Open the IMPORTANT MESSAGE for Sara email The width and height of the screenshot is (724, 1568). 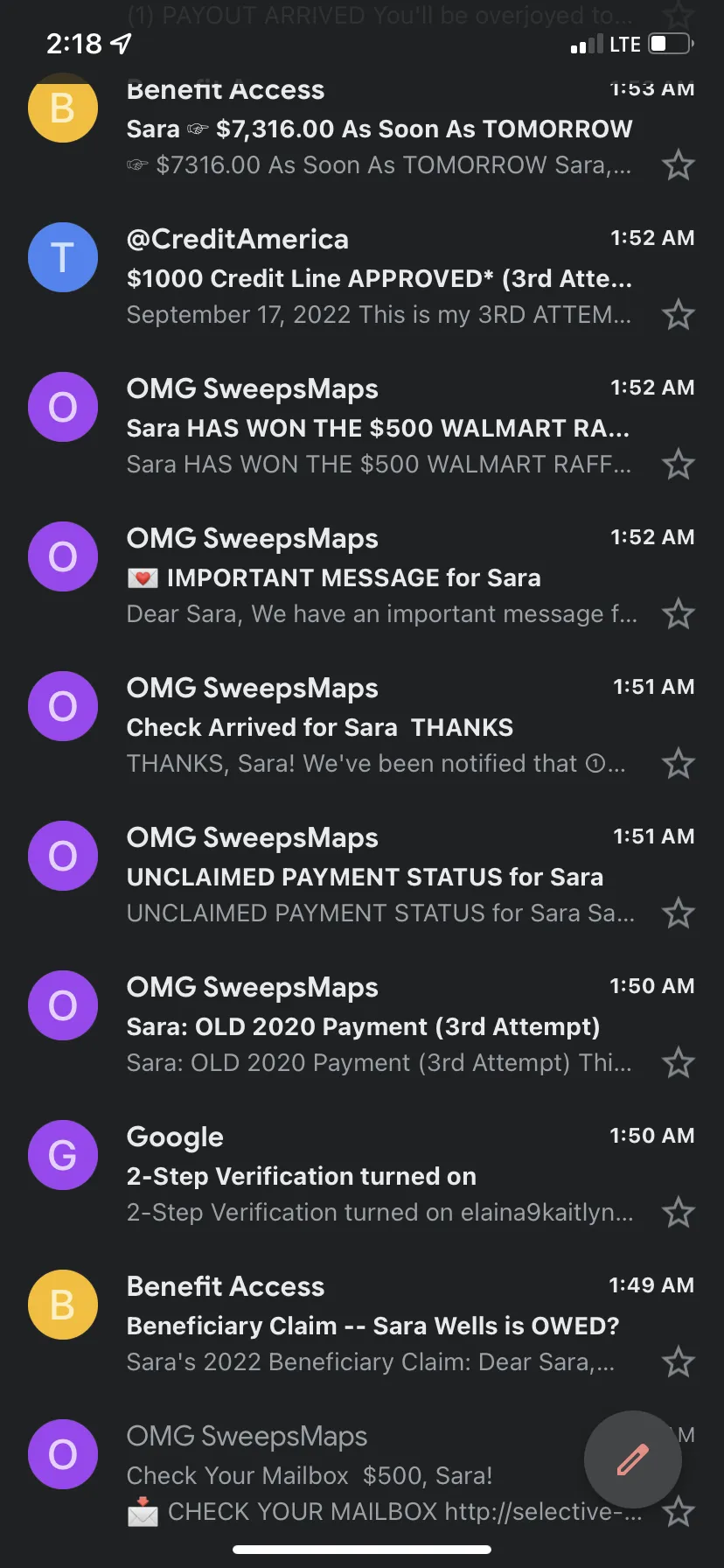click(362, 576)
